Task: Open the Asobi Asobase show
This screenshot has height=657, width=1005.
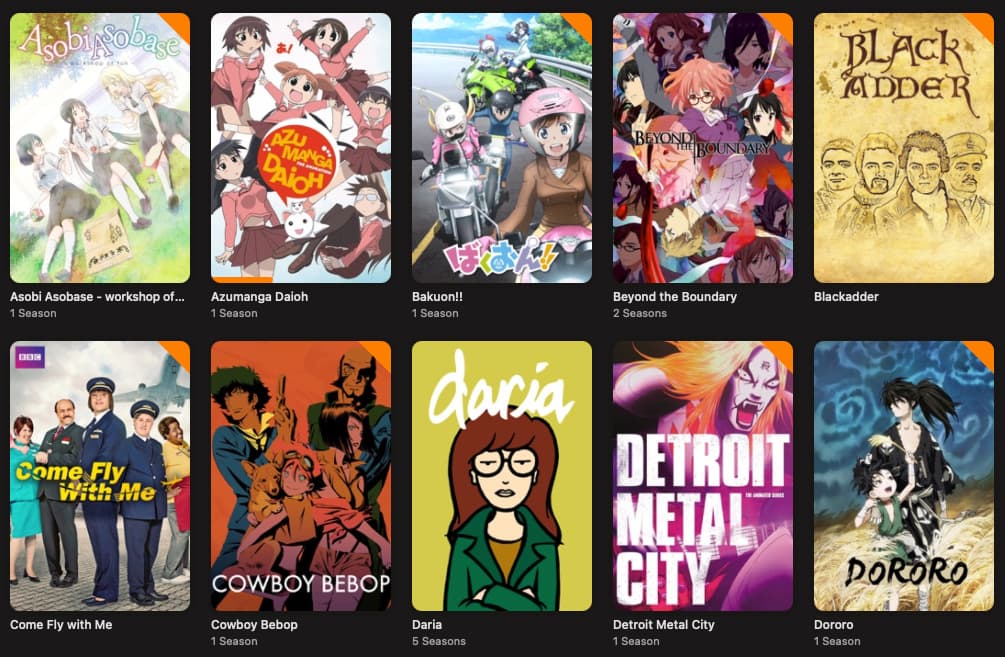Action: [x=100, y=148]
